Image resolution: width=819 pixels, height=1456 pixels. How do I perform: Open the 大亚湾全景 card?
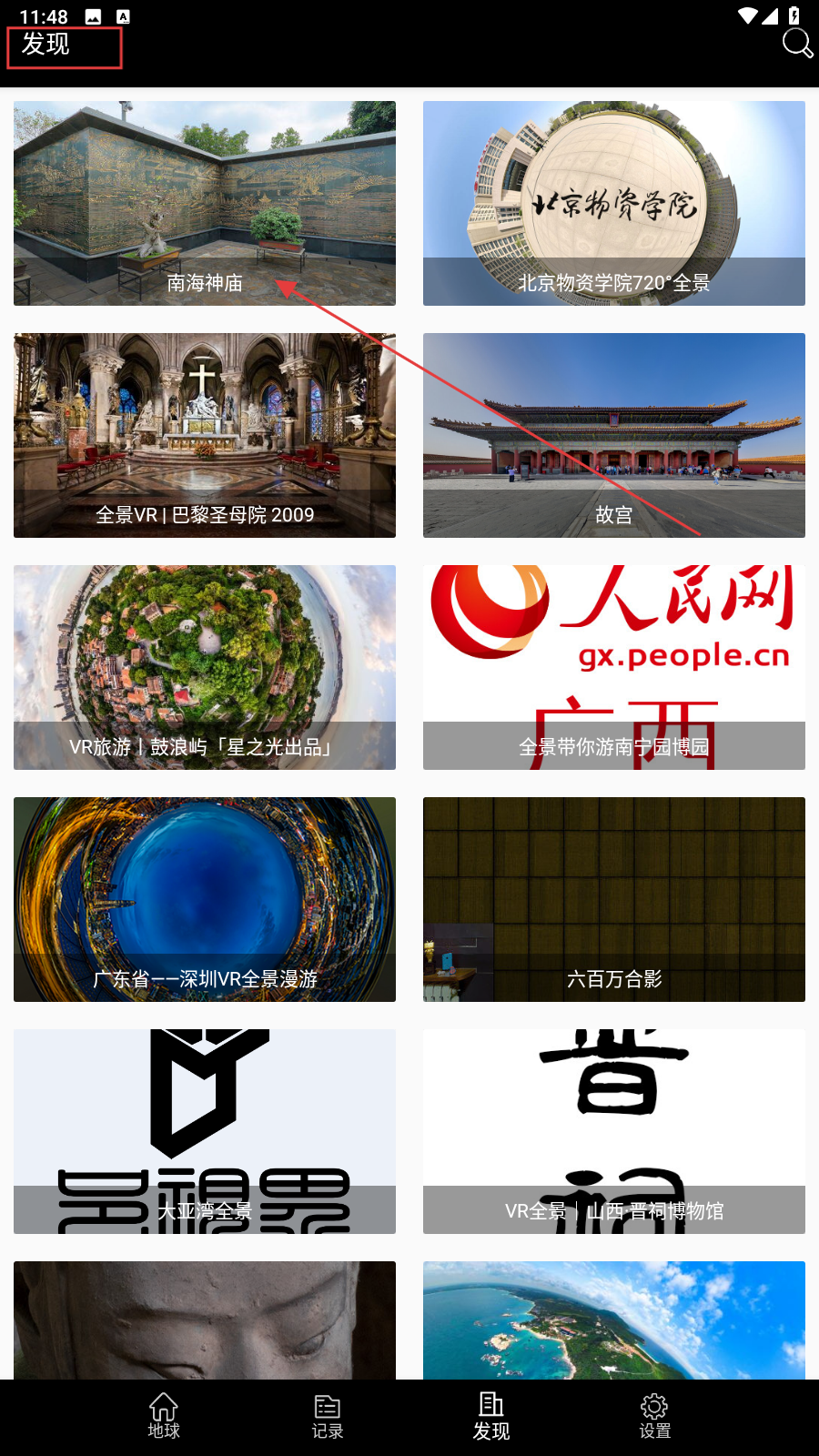205,1131
